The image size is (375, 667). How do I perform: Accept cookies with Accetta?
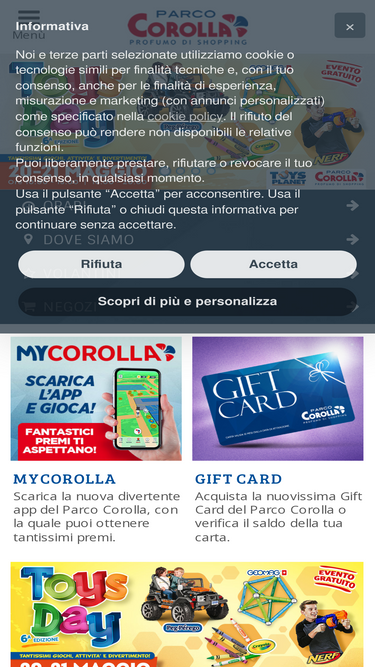[273, 264]
